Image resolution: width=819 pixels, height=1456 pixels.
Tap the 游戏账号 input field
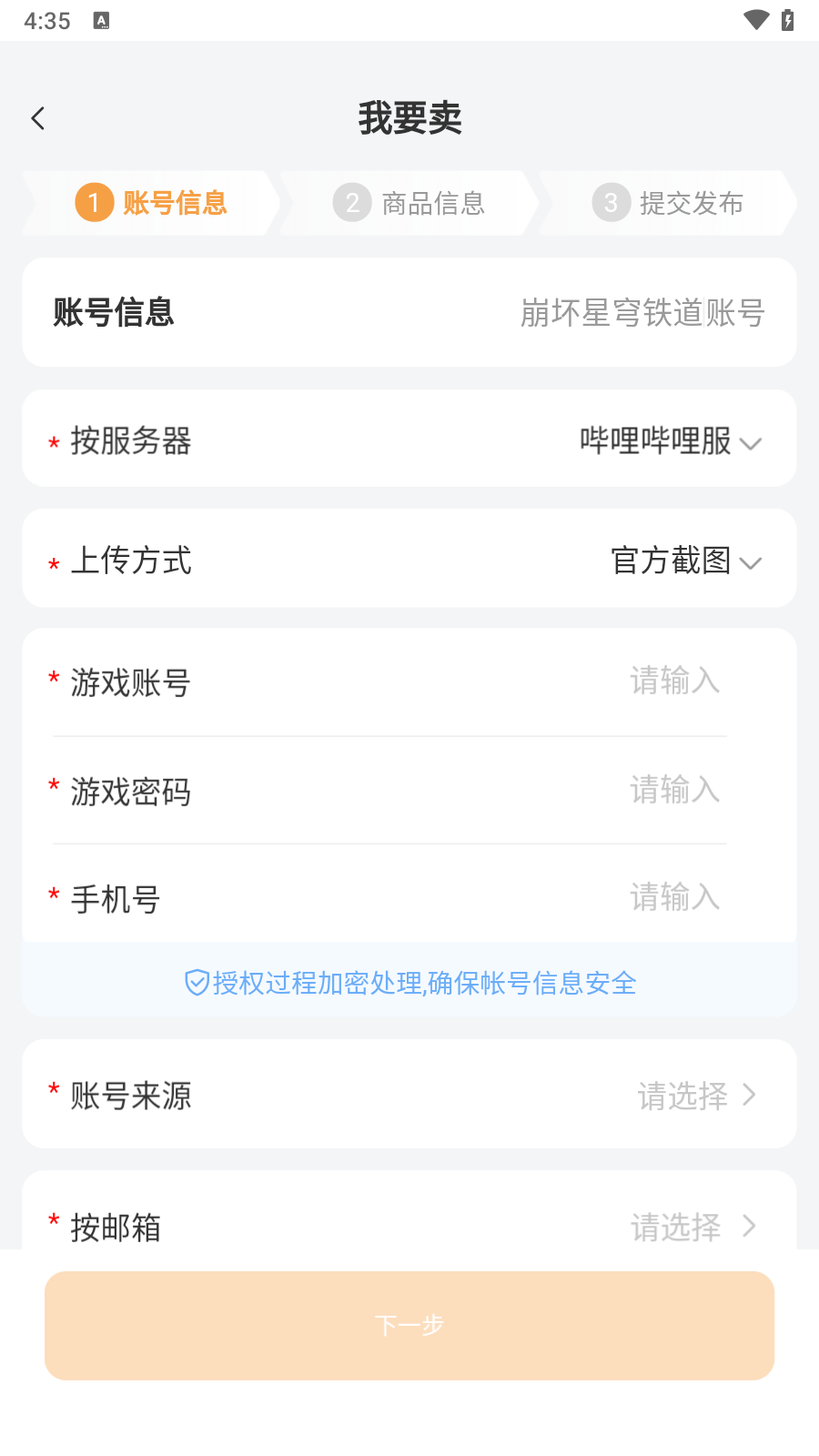(673, 682)
